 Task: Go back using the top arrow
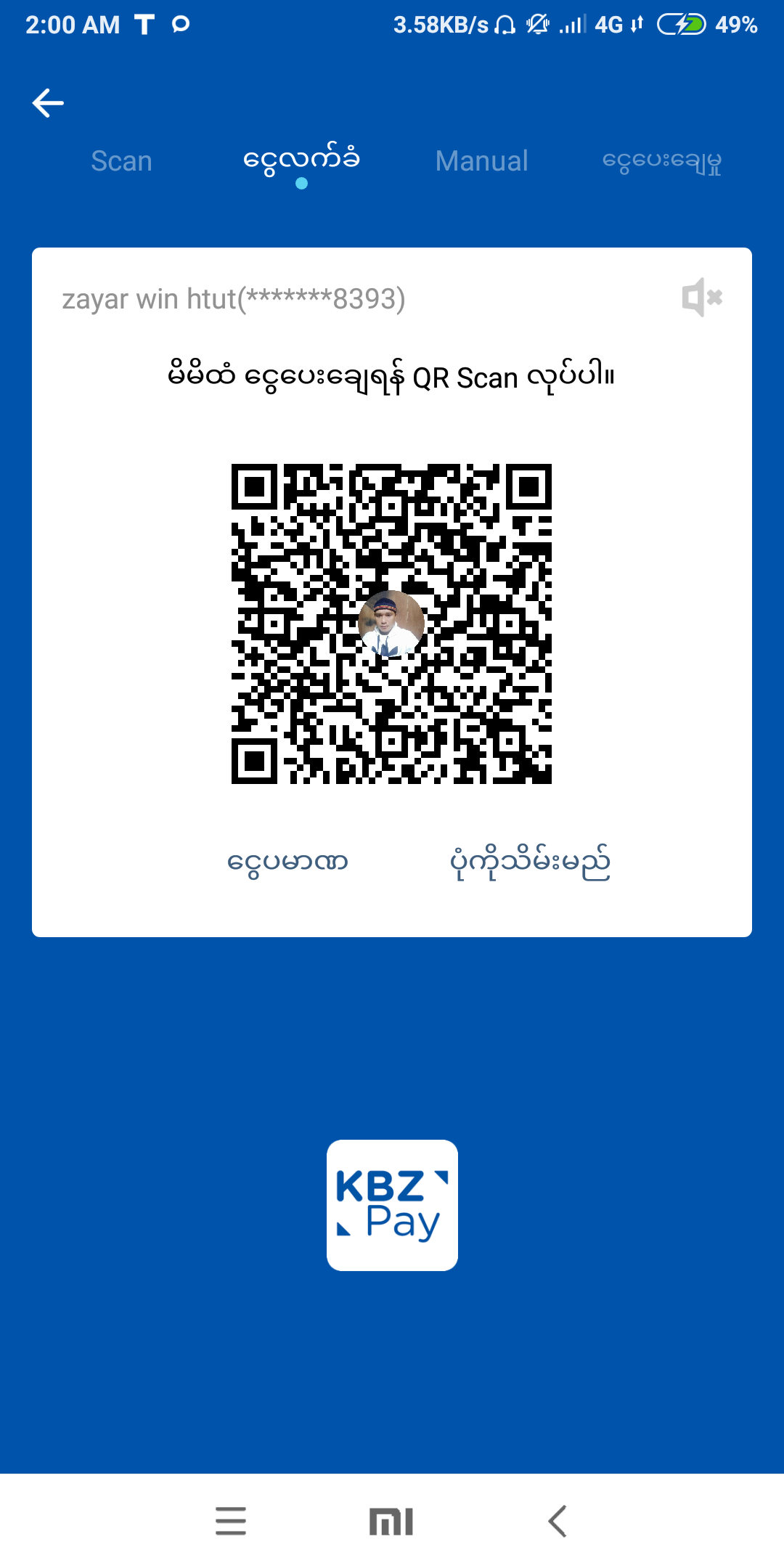click(x=48, y=103)
